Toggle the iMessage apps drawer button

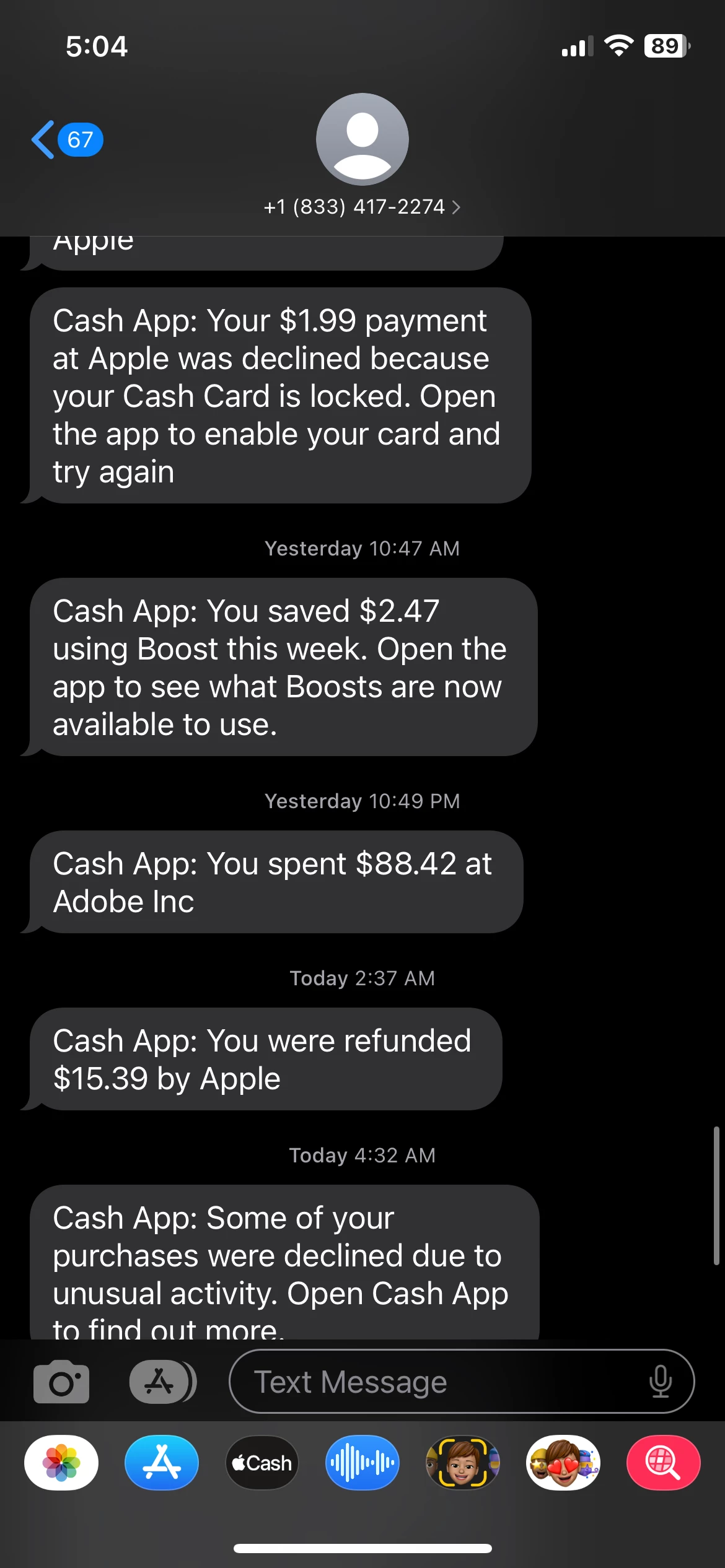pos(162,1382)
